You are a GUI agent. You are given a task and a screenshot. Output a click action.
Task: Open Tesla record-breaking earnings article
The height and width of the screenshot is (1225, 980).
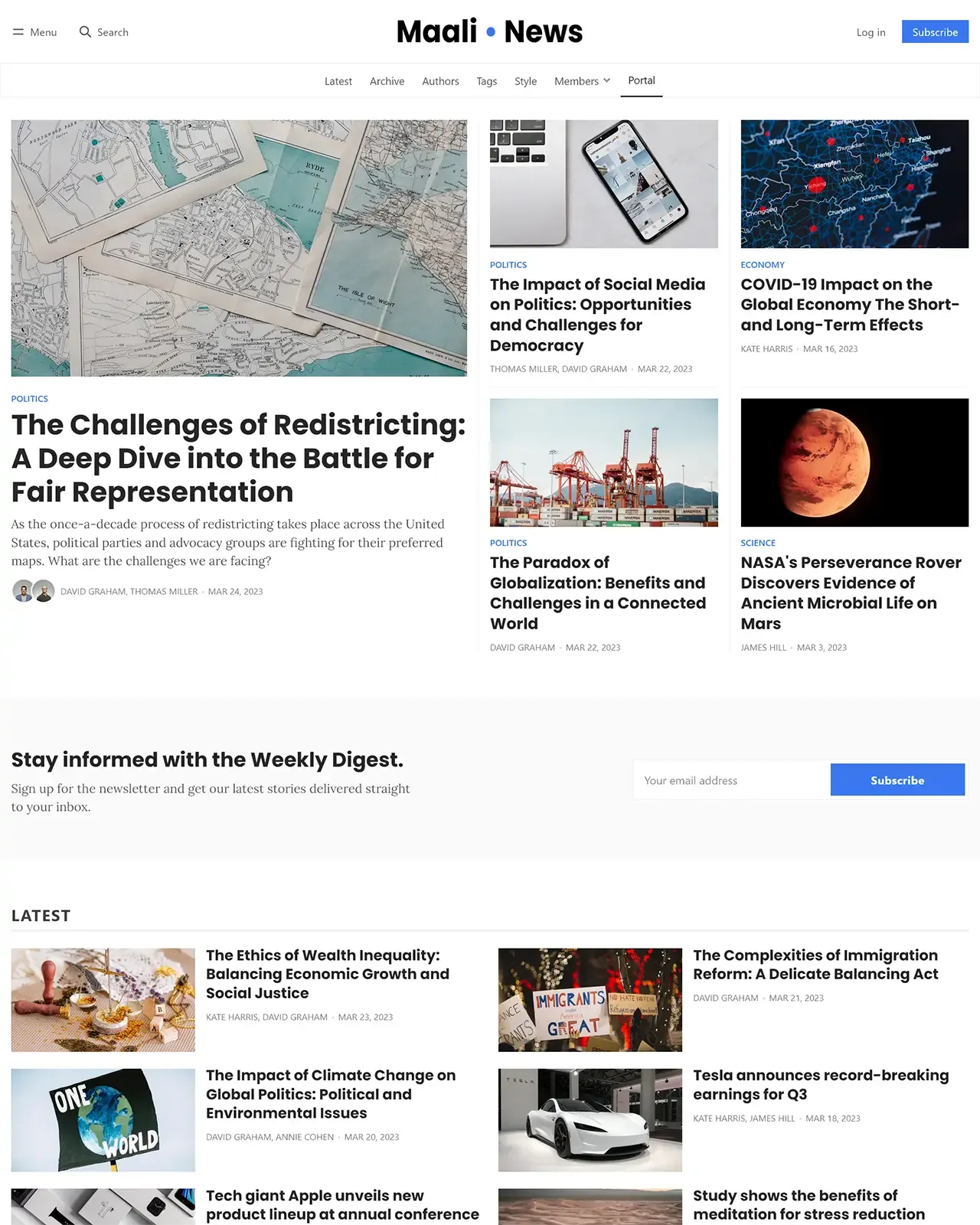coord(820,1084)
